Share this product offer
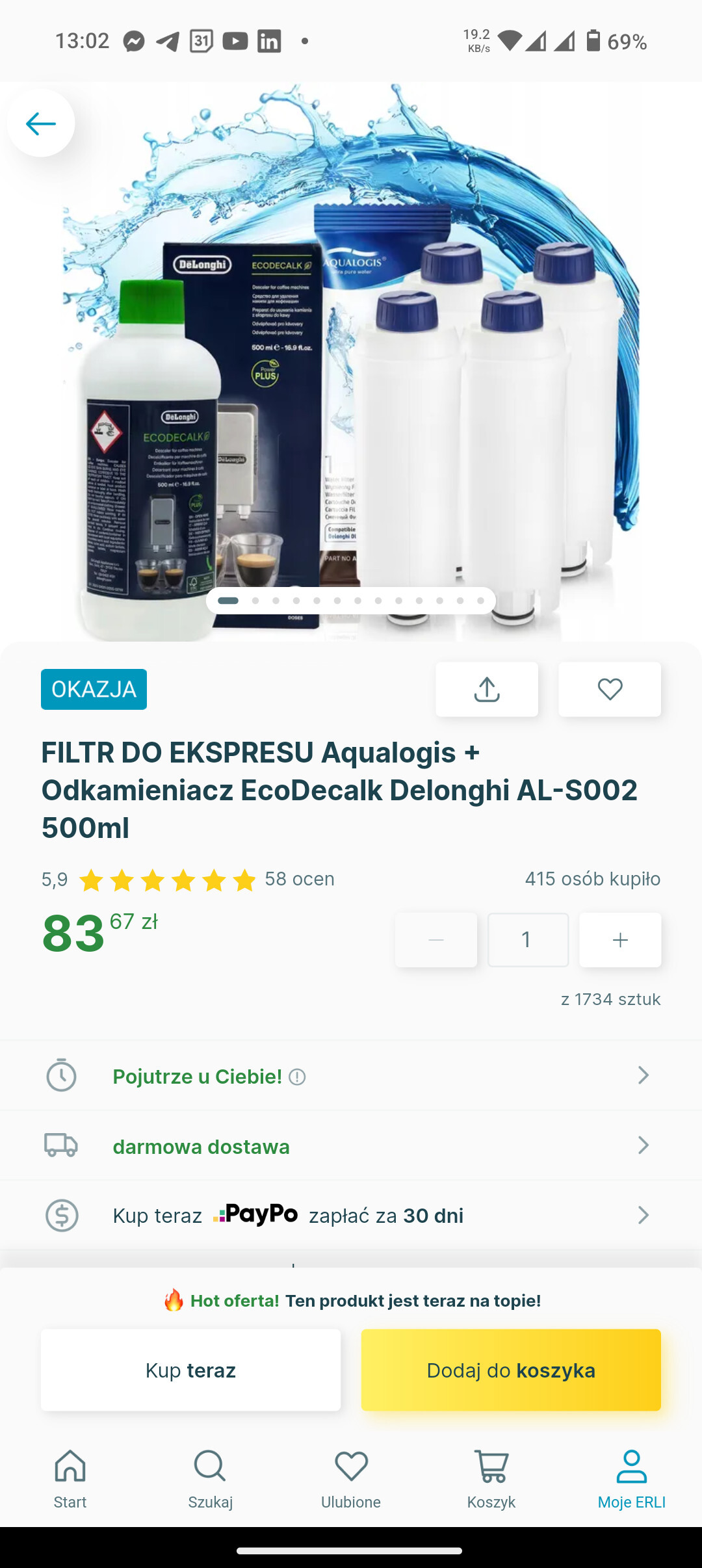The width and height of the screenshot is (702, 1568). coord(487,689)
